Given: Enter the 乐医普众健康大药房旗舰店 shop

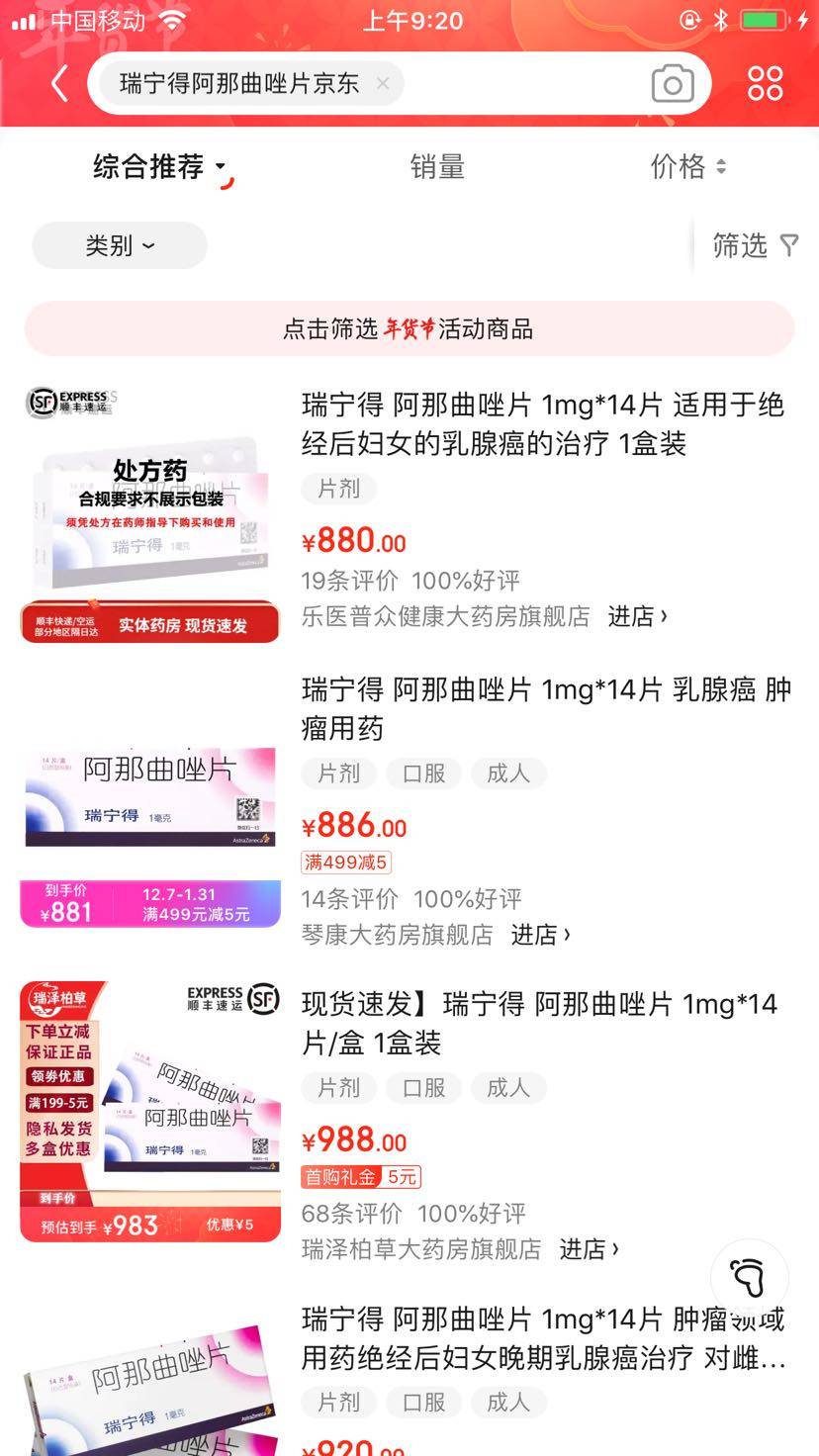Looking at the screenshot, I should coord(637,616).
